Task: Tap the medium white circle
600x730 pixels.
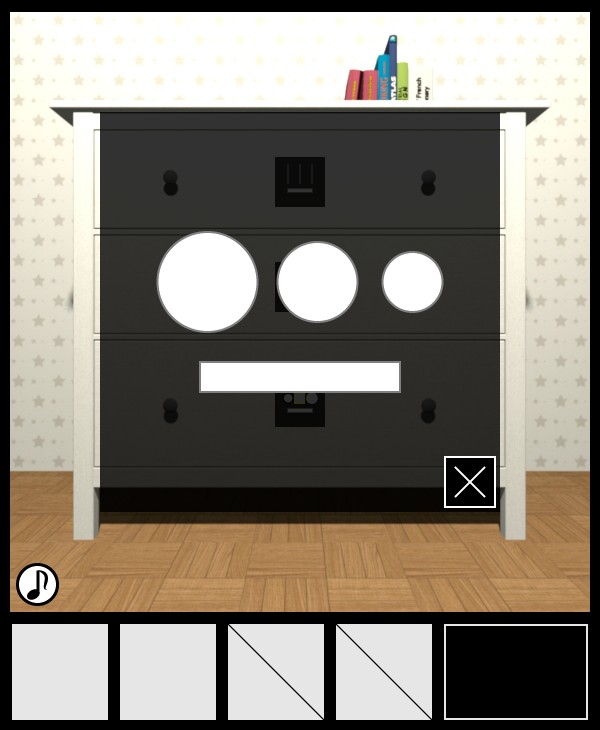Action: pyautogui.click(x=317, y=282)
